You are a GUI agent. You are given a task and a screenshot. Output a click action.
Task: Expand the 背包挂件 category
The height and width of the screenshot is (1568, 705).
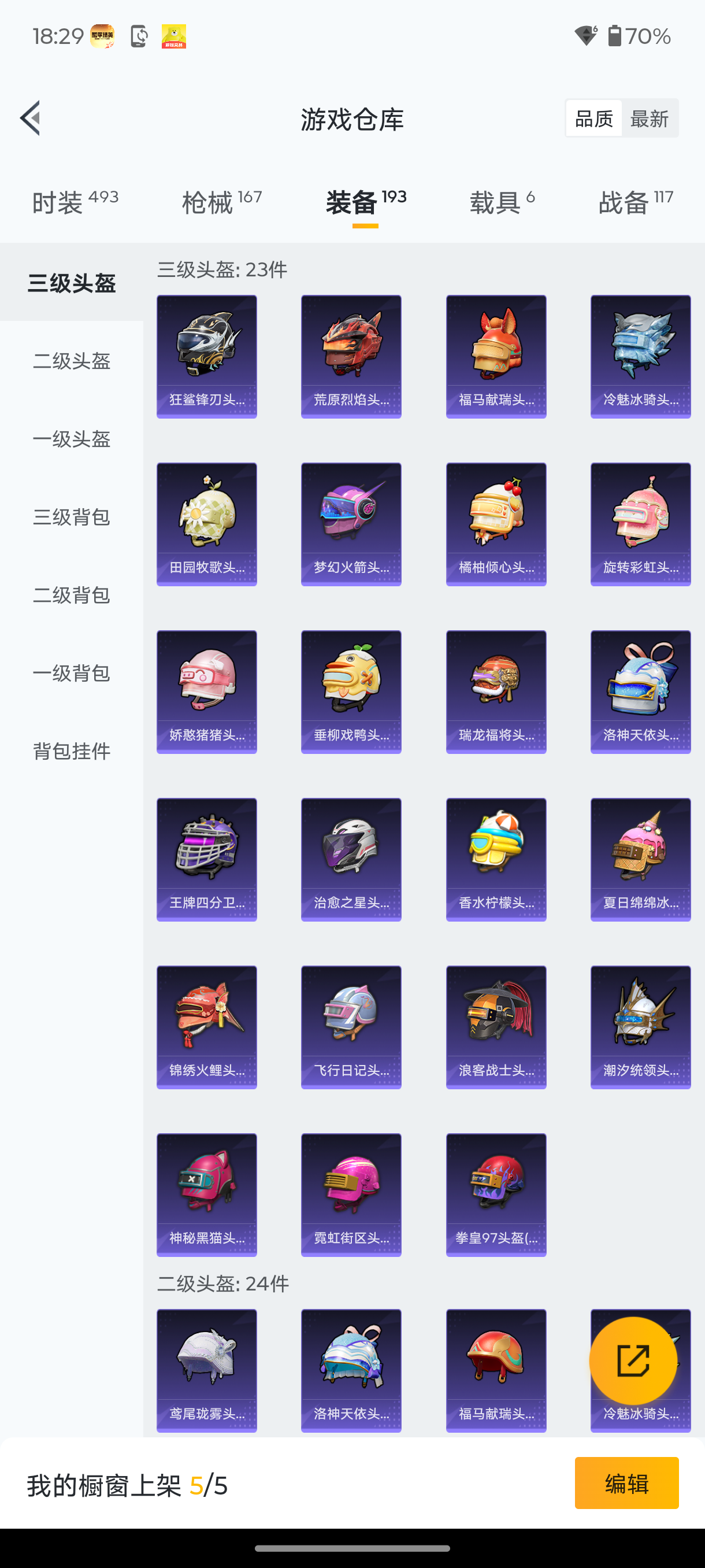click(72, 751)
